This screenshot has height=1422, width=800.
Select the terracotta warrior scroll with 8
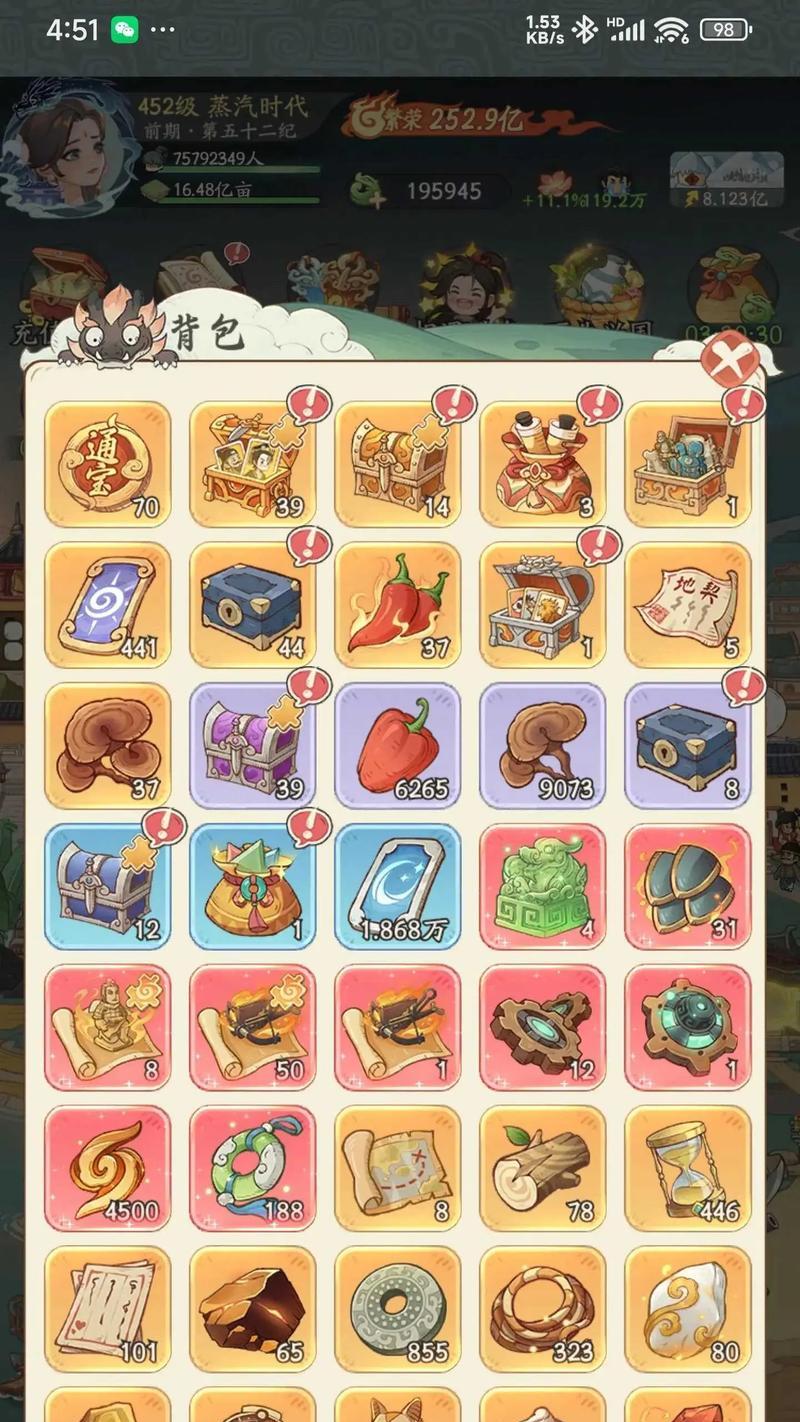108,1028
